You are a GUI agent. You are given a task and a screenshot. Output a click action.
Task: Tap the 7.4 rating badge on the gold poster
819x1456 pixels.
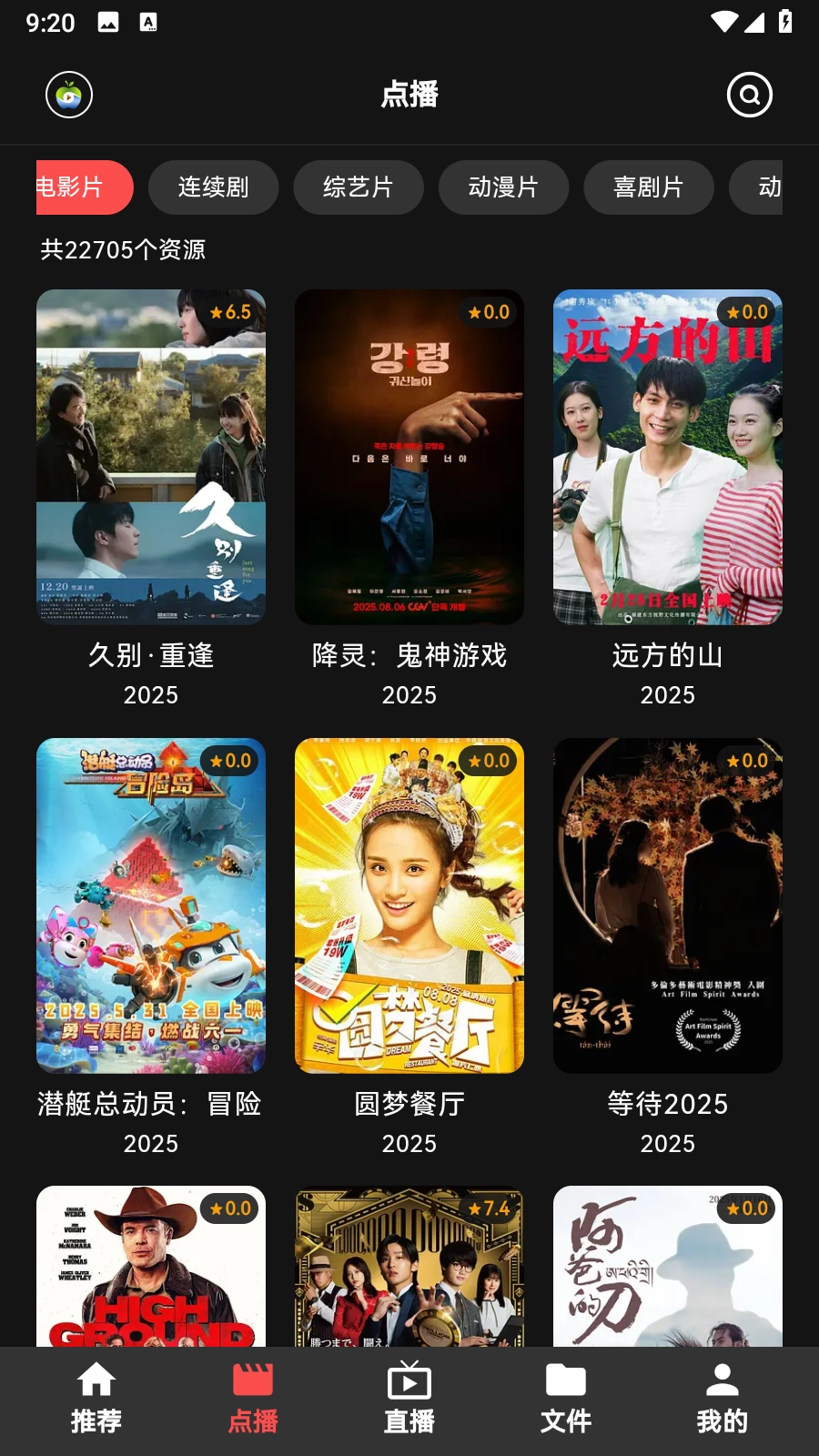(x=488, y=1210)
